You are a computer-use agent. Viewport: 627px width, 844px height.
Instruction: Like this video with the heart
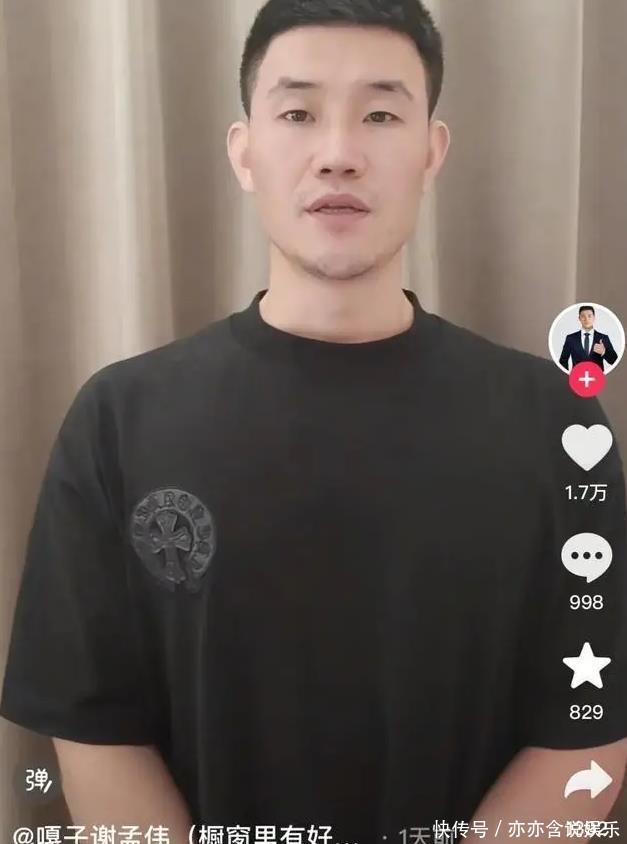click(x=586, y=447)
